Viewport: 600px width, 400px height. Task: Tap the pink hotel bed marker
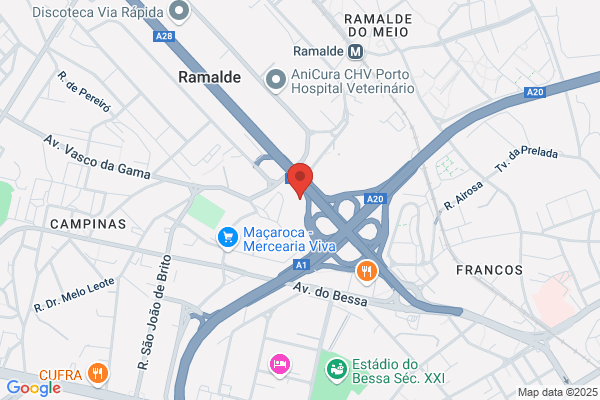tap(280, 365)
